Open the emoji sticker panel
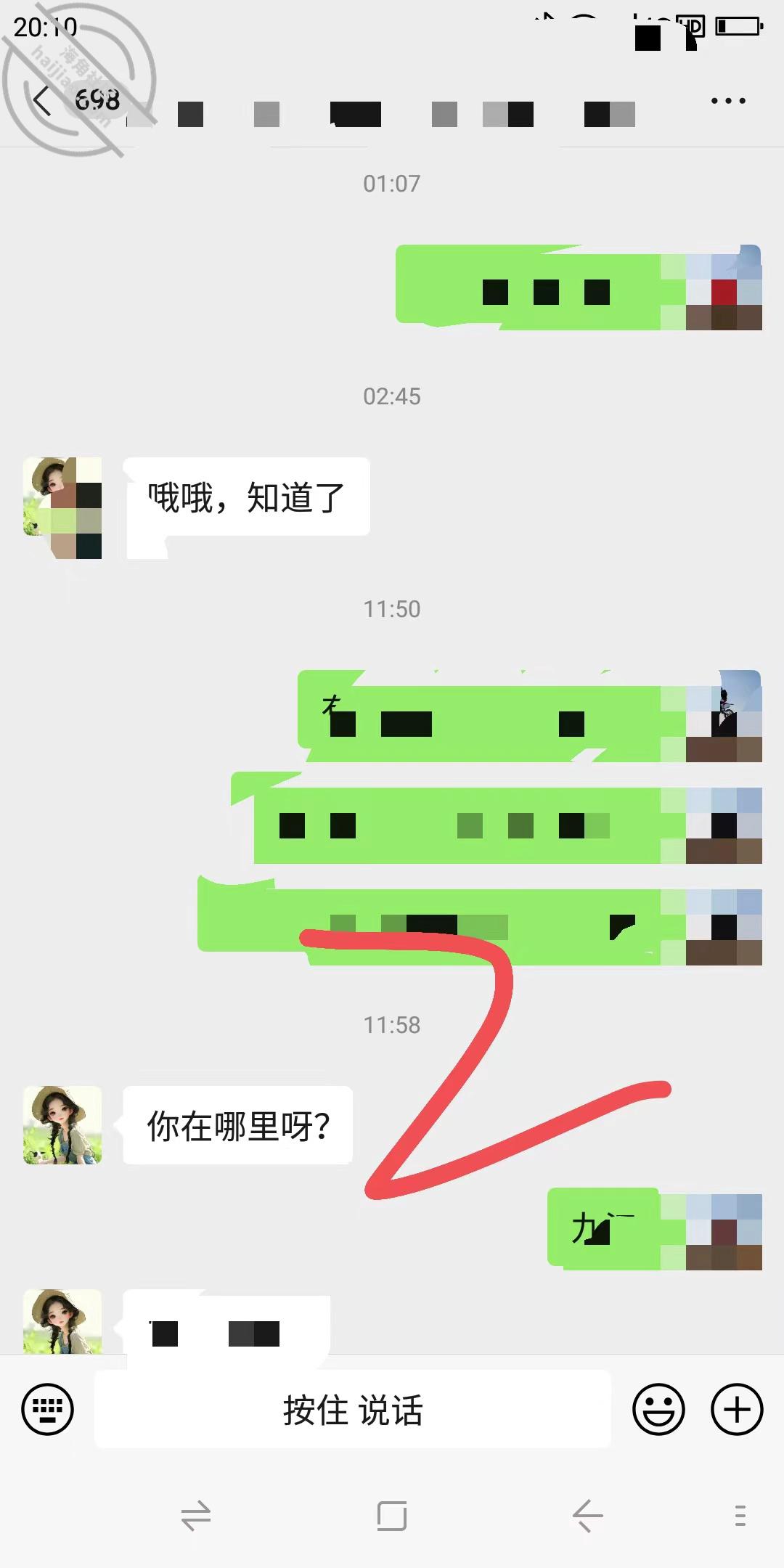The width and height of the screenshot is (784, 1568). pos(659,1410)
